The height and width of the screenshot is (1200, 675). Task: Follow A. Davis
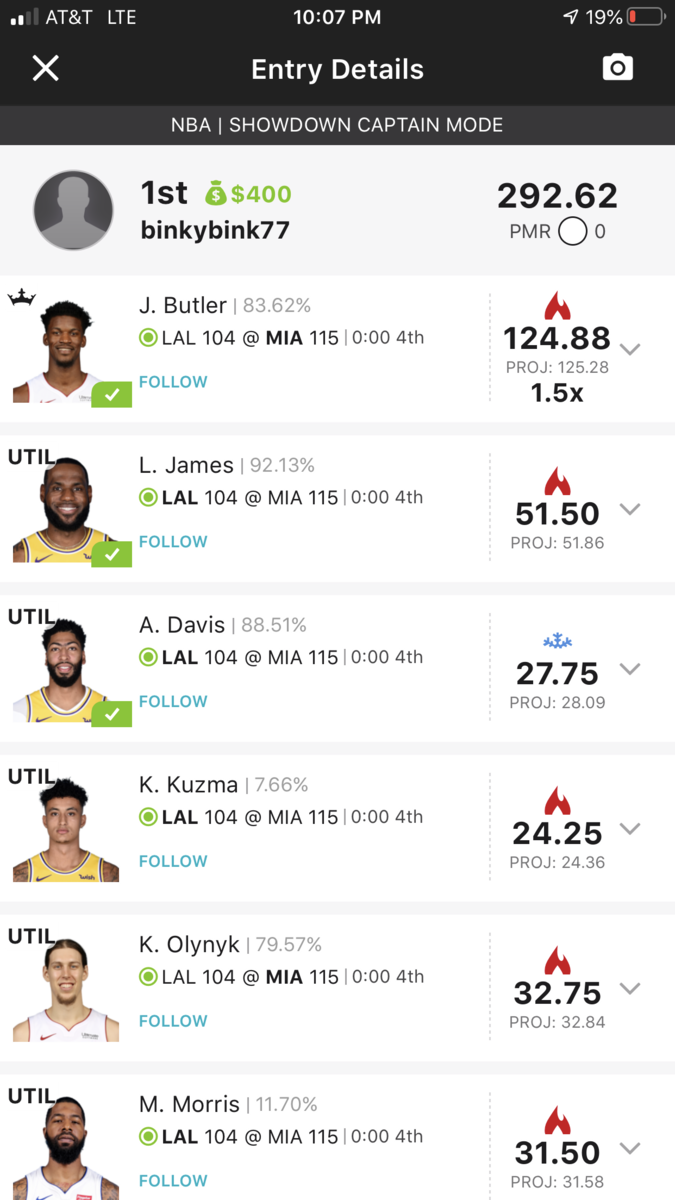173,702
